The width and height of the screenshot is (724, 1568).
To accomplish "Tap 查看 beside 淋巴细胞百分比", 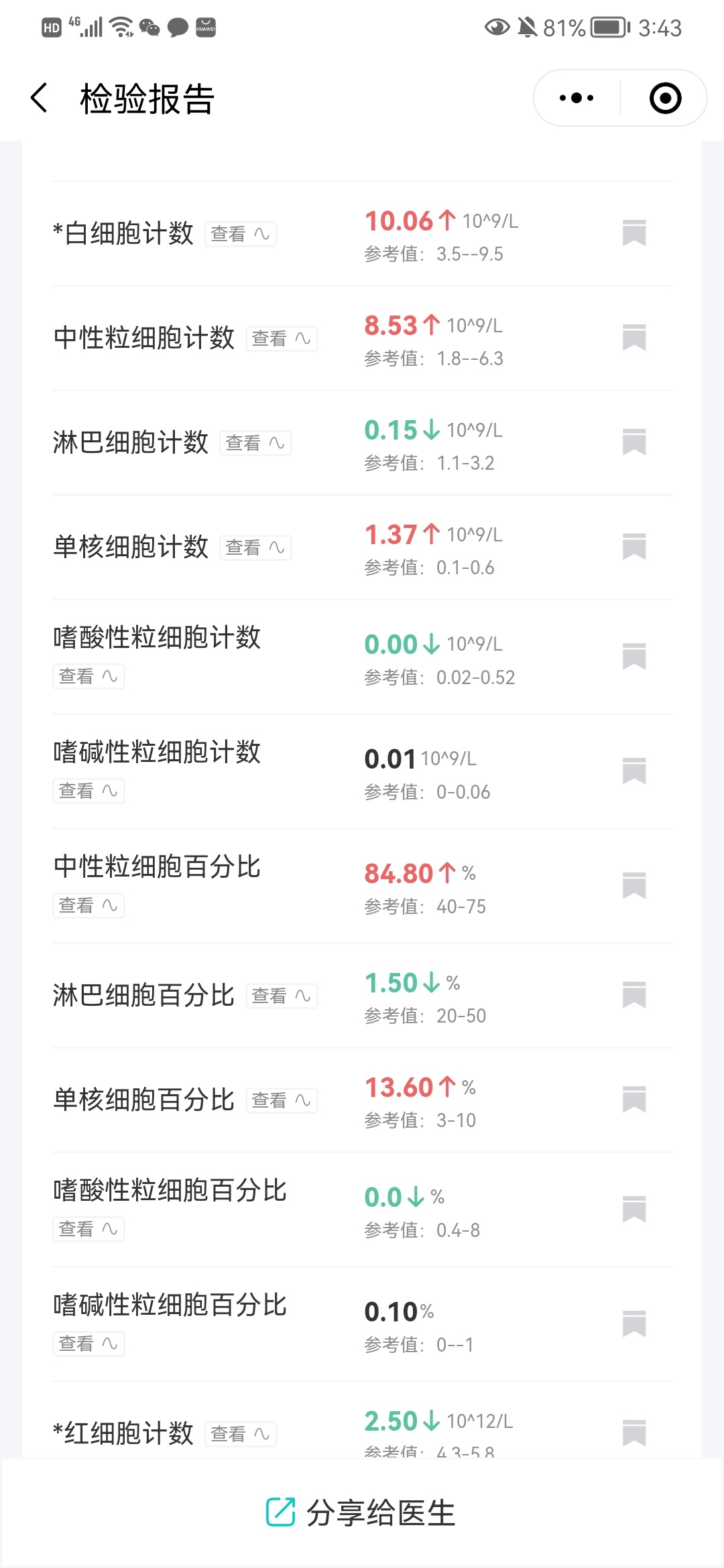I will (282, 996).
